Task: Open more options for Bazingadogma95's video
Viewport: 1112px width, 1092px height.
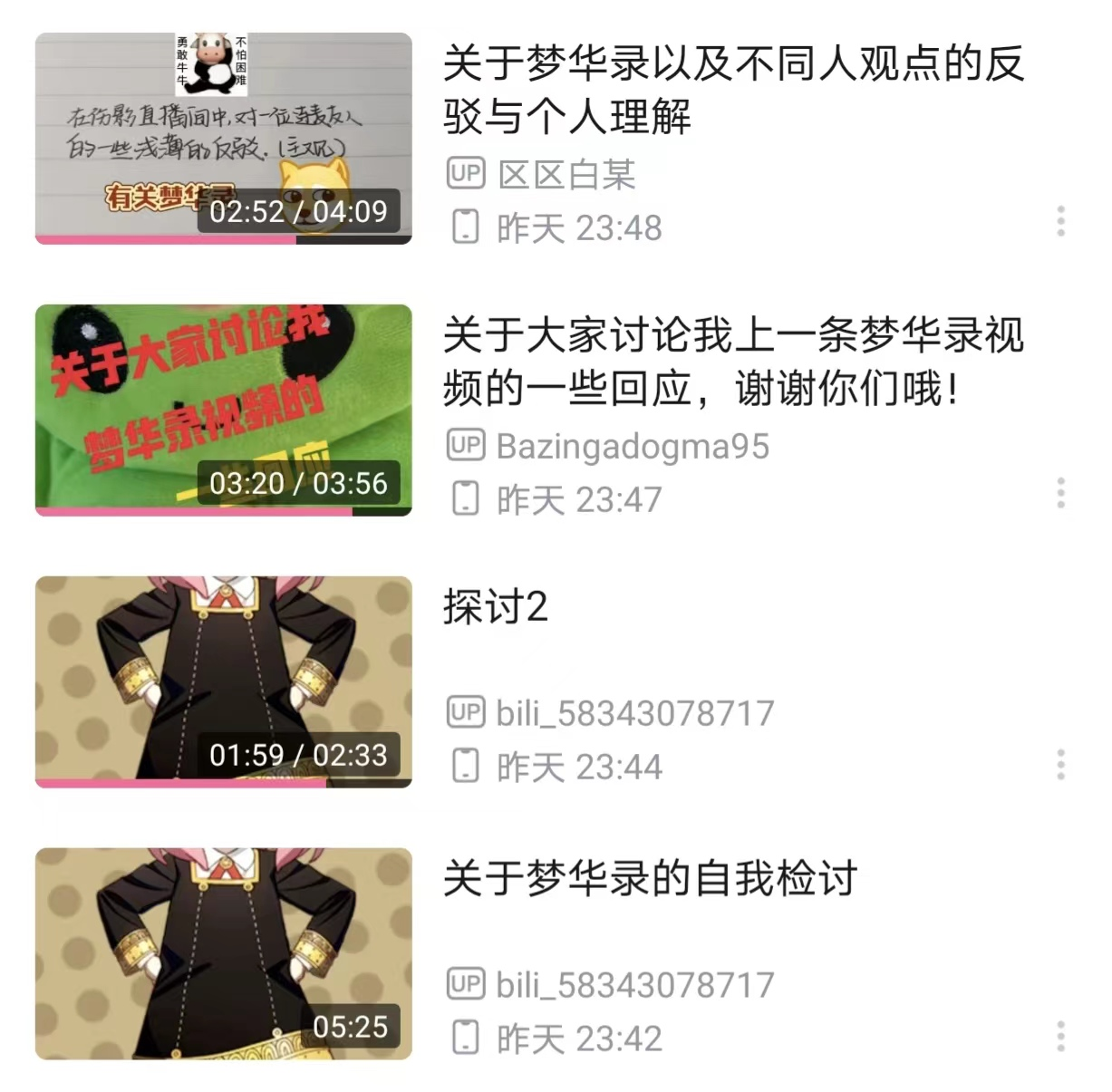Action: [1060, 494]
